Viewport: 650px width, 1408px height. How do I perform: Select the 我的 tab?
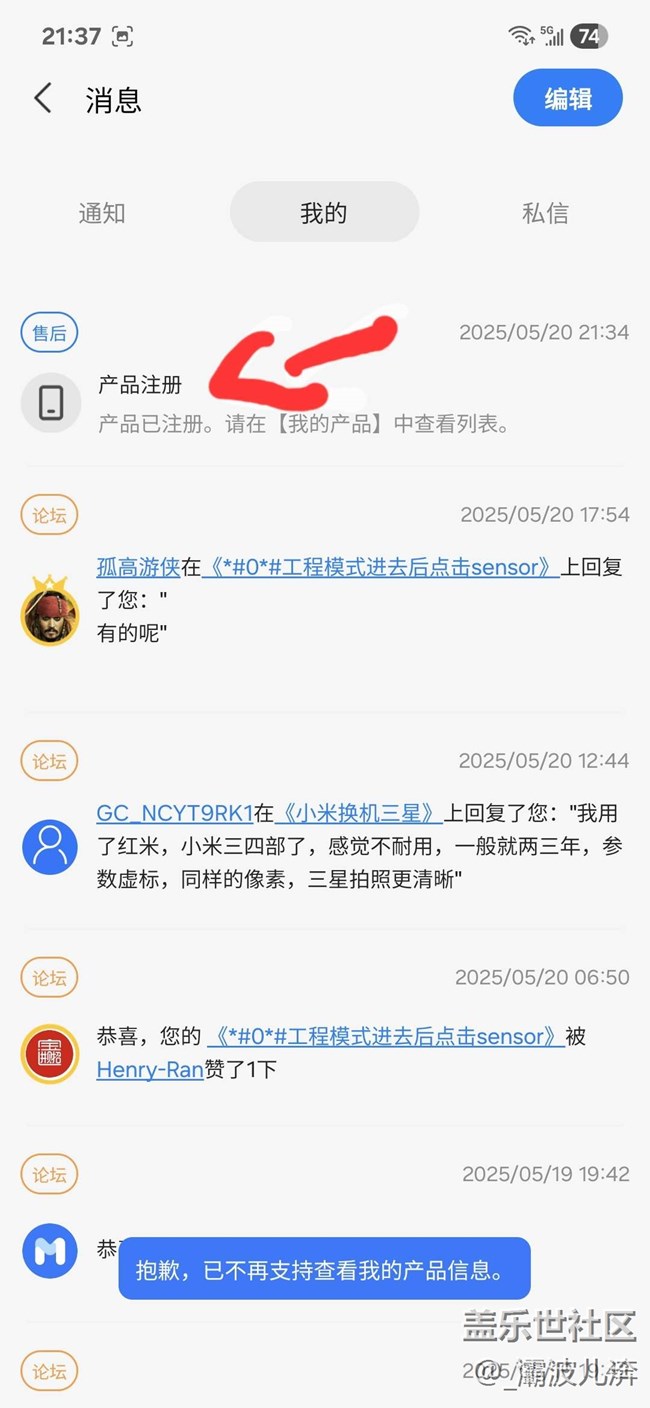click(324, 212)
